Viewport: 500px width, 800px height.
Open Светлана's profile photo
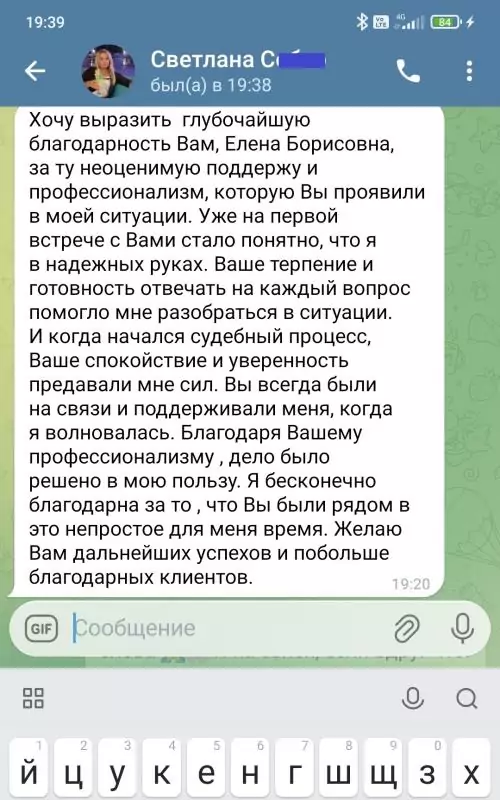108,71
